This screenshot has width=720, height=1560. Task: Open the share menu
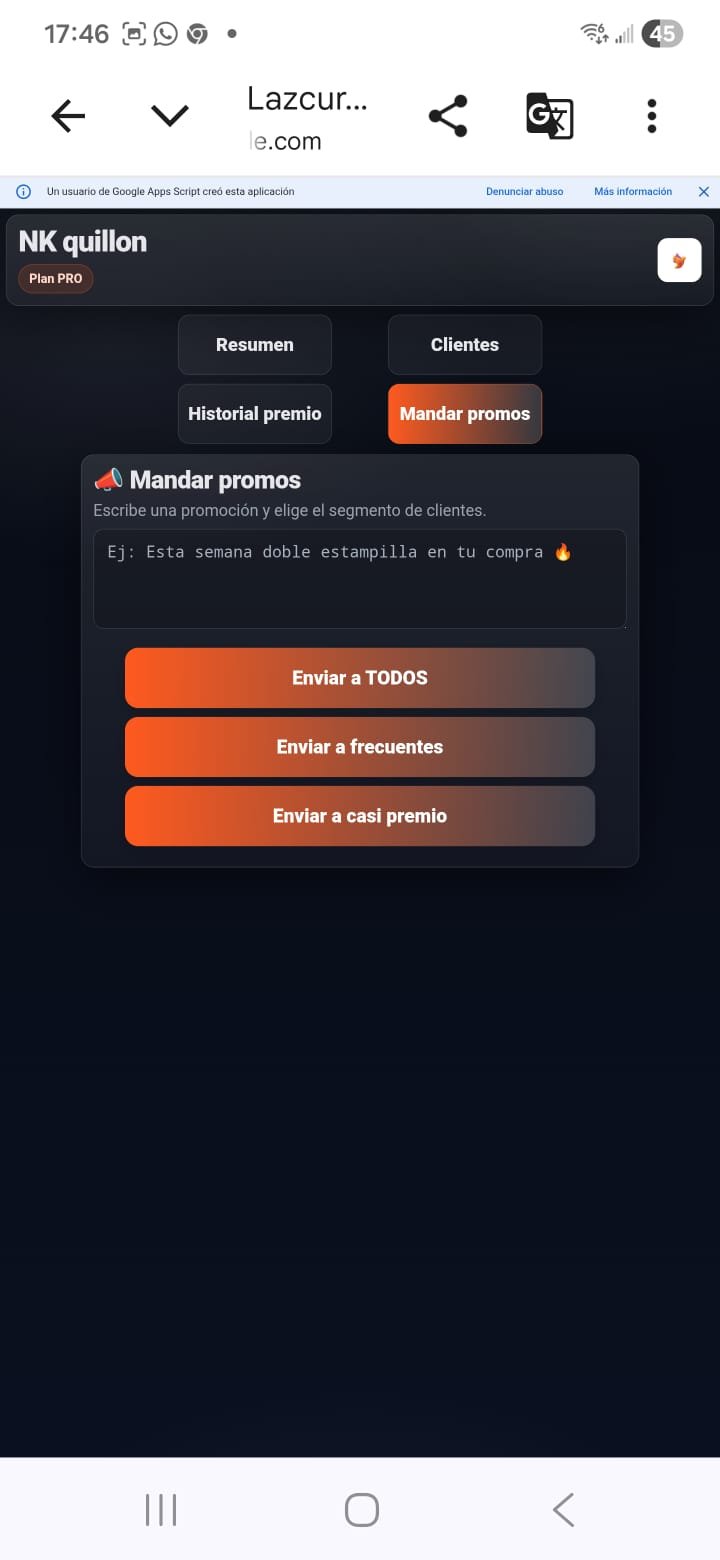tap(447, 115)
